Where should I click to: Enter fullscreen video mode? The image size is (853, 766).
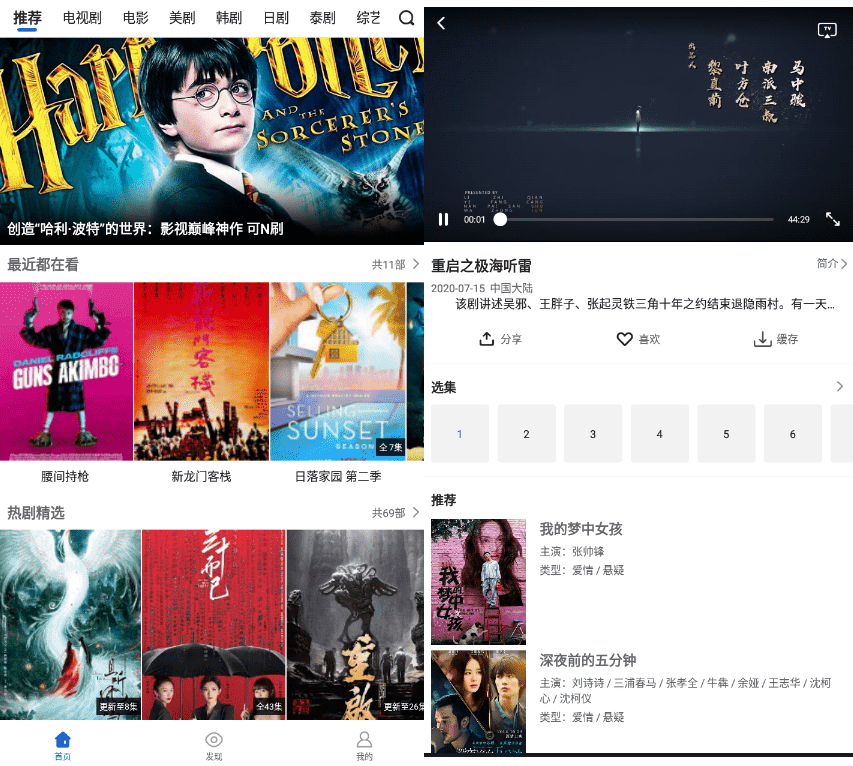[832, 219]
